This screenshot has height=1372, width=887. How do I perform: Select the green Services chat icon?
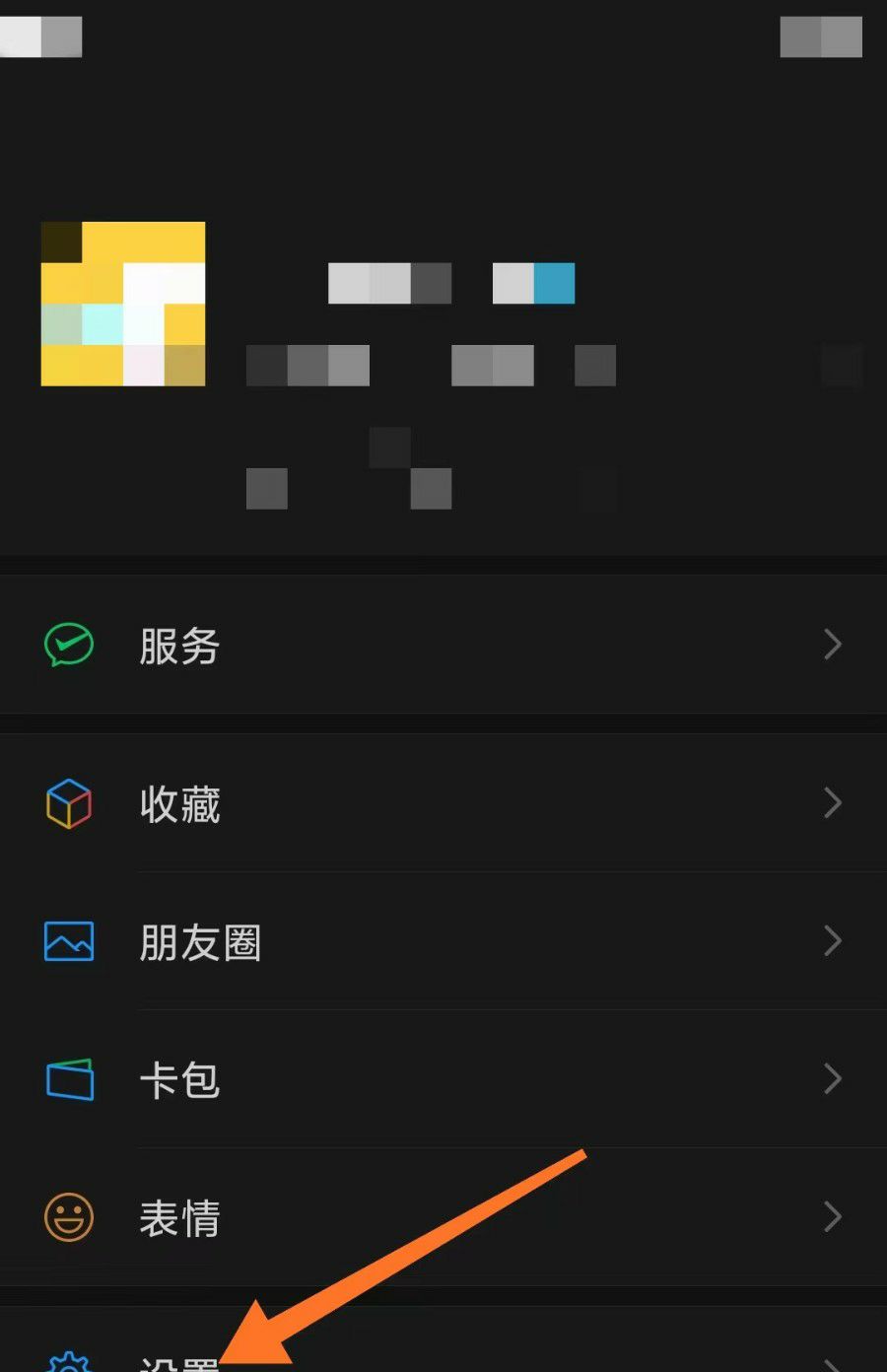67,646
